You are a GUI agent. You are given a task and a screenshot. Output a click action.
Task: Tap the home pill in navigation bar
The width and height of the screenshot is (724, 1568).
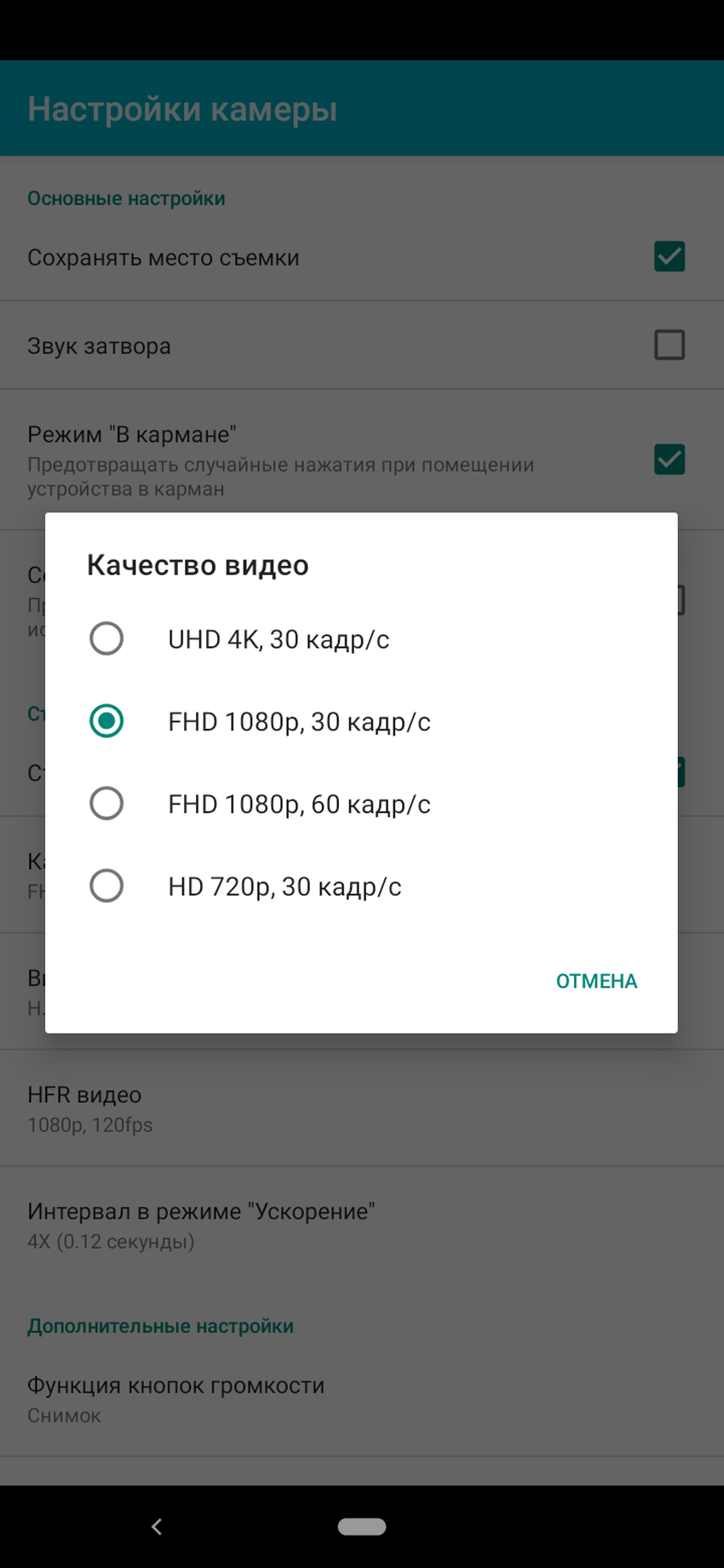tap(362, 1527)
